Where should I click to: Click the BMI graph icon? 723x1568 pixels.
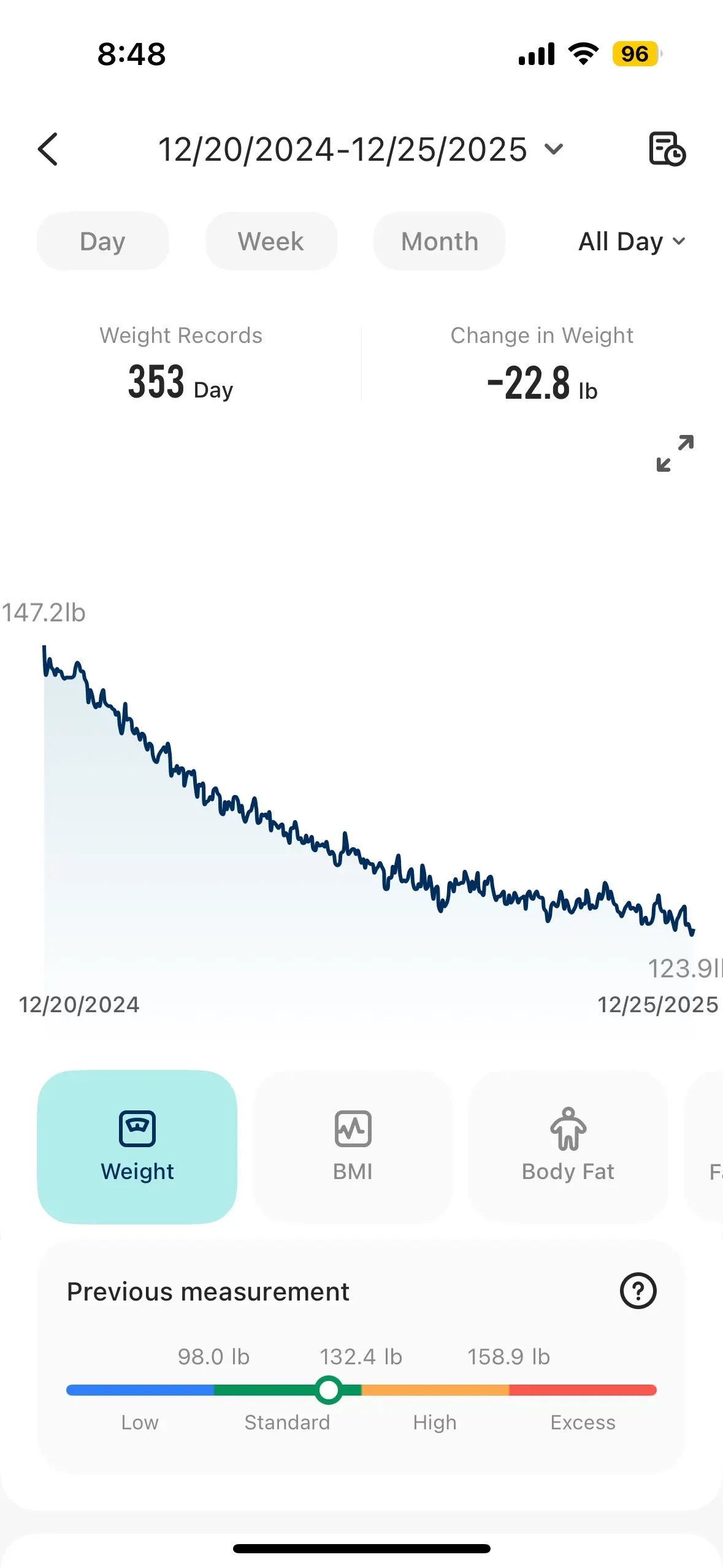click(x=352, y=1128)
